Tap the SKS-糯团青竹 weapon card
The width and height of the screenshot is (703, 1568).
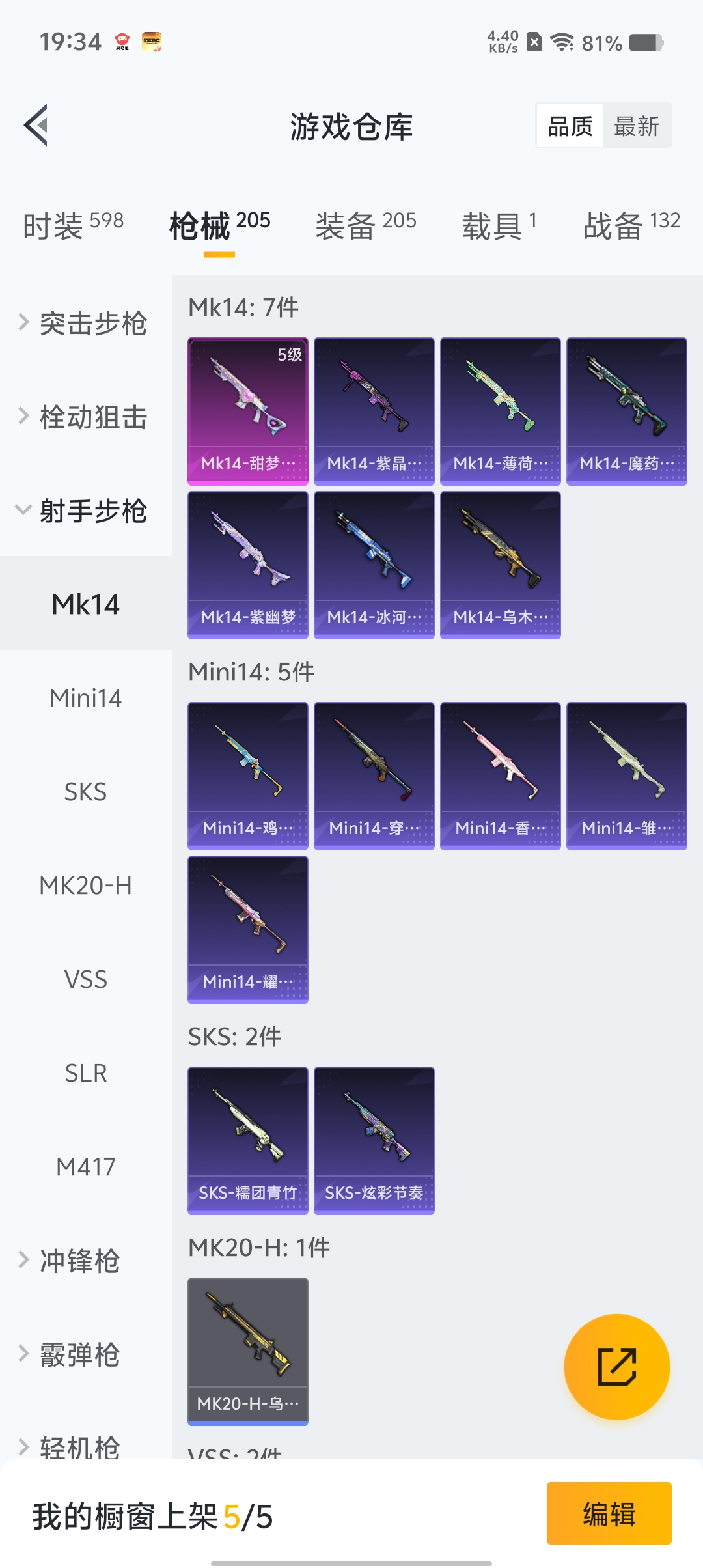click(x=247, y=1139)
